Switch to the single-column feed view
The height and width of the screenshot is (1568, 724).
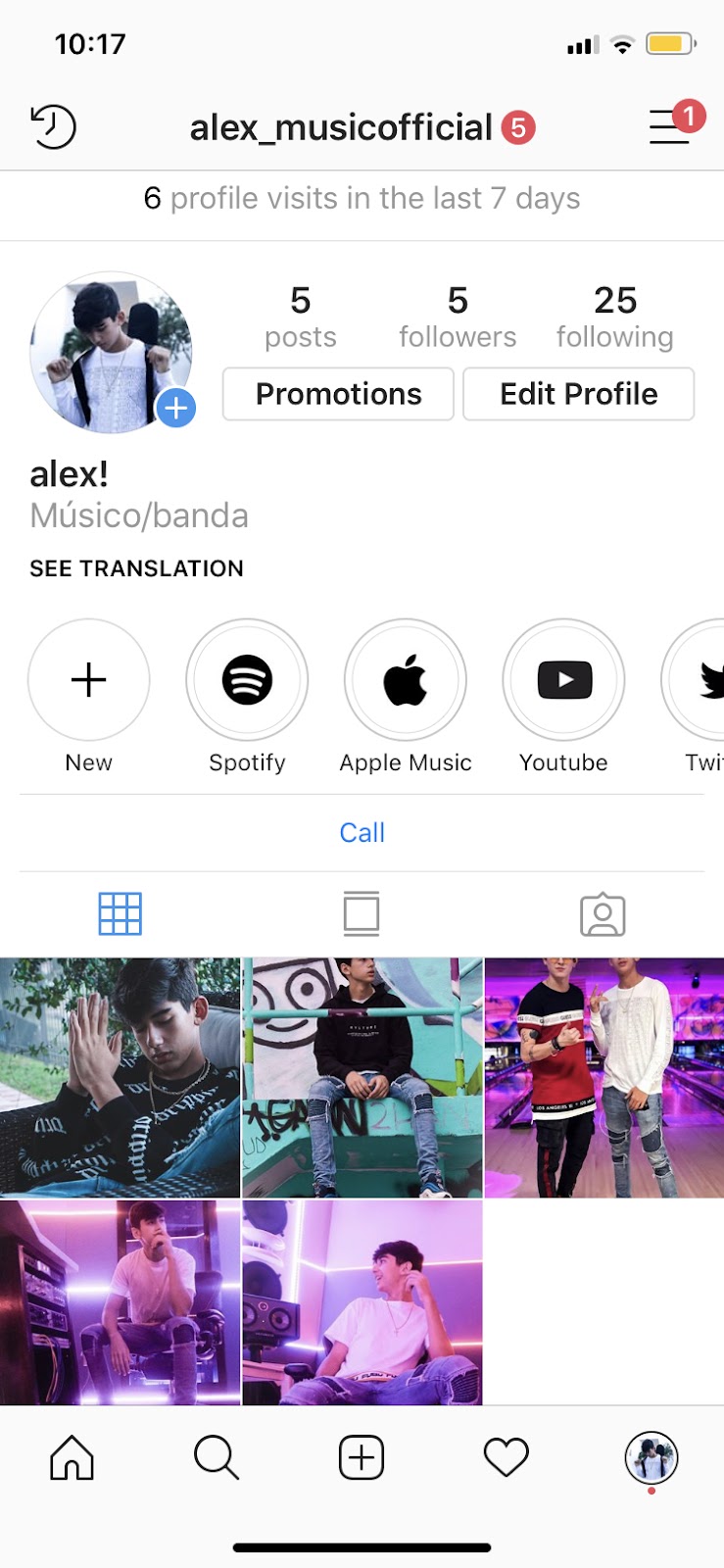[x=362, y=913]
